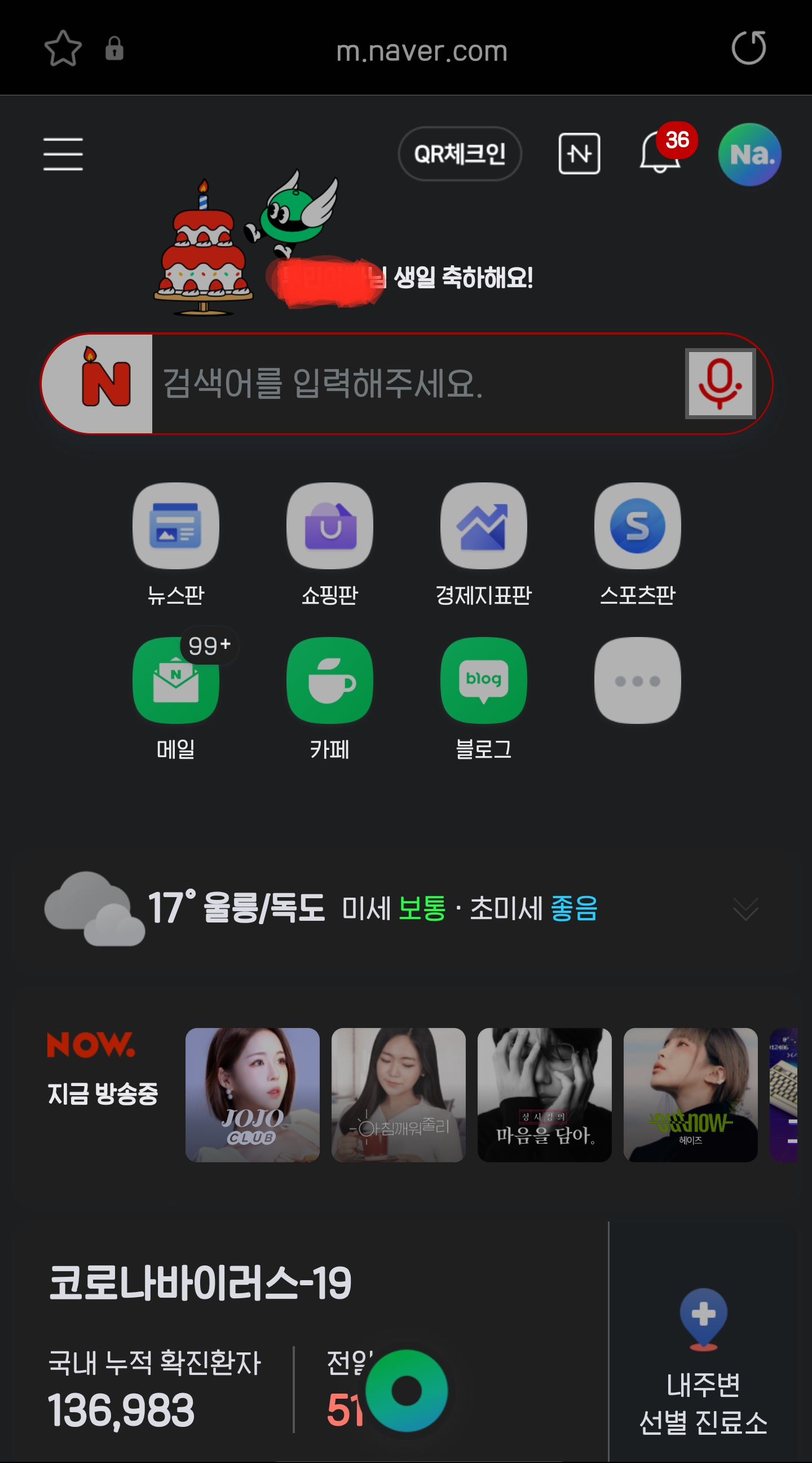Open the Na. profile avatar

tap(749, 155)
